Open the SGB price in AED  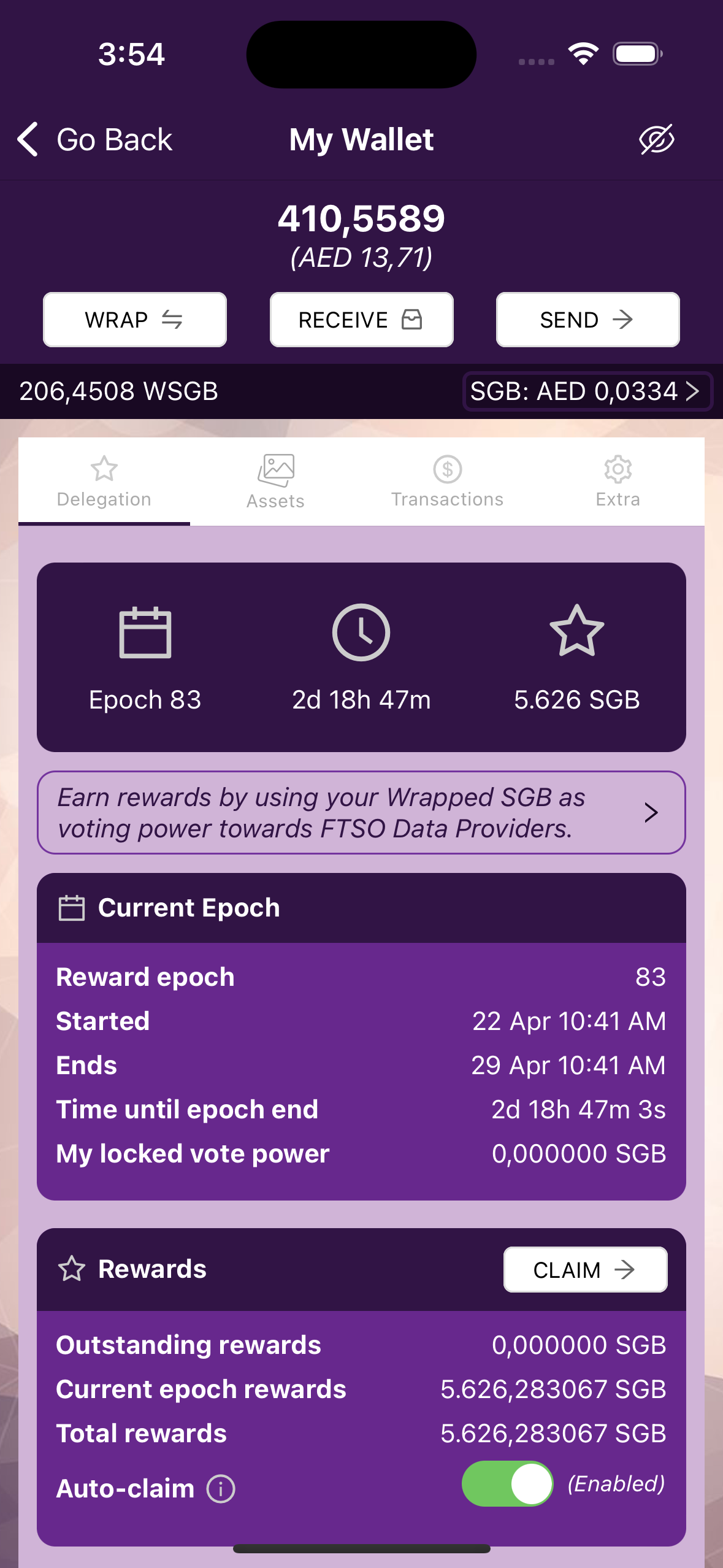pyautogui.click(x=586, y=391)
